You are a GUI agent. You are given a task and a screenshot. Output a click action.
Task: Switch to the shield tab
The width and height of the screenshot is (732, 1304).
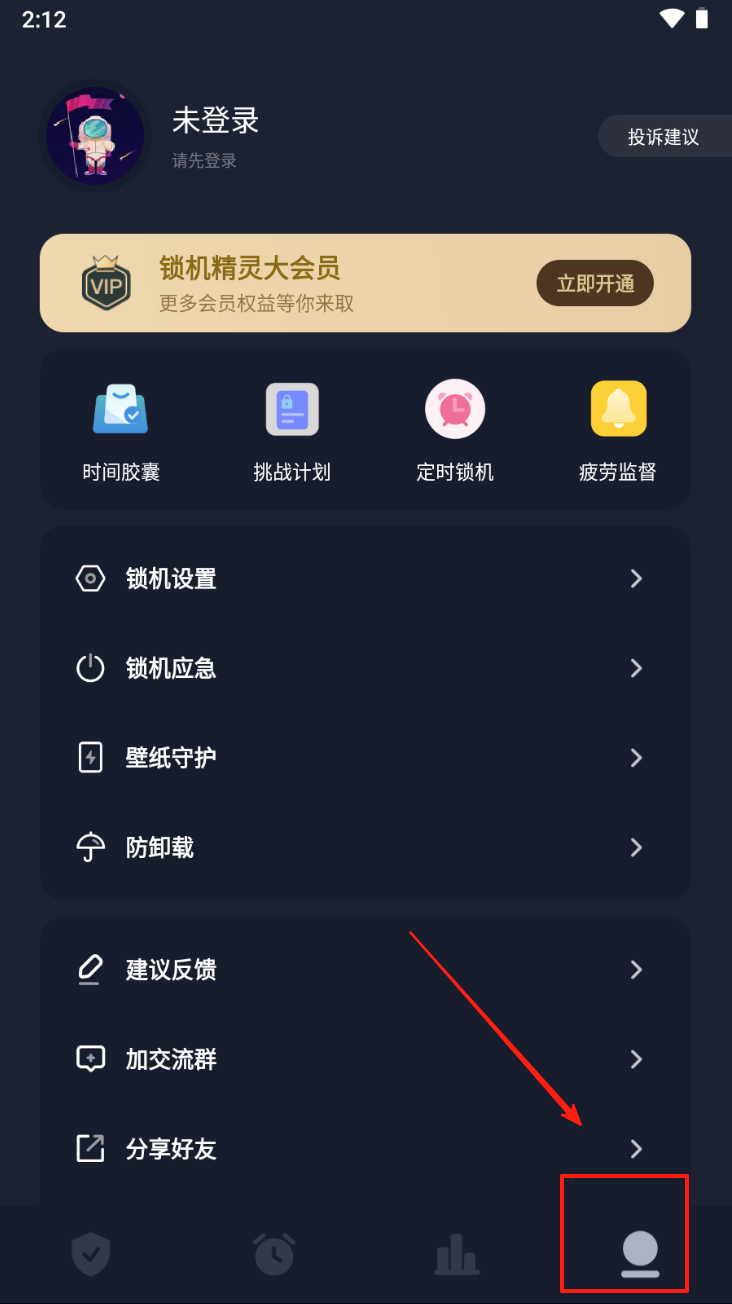point(91,1253)
